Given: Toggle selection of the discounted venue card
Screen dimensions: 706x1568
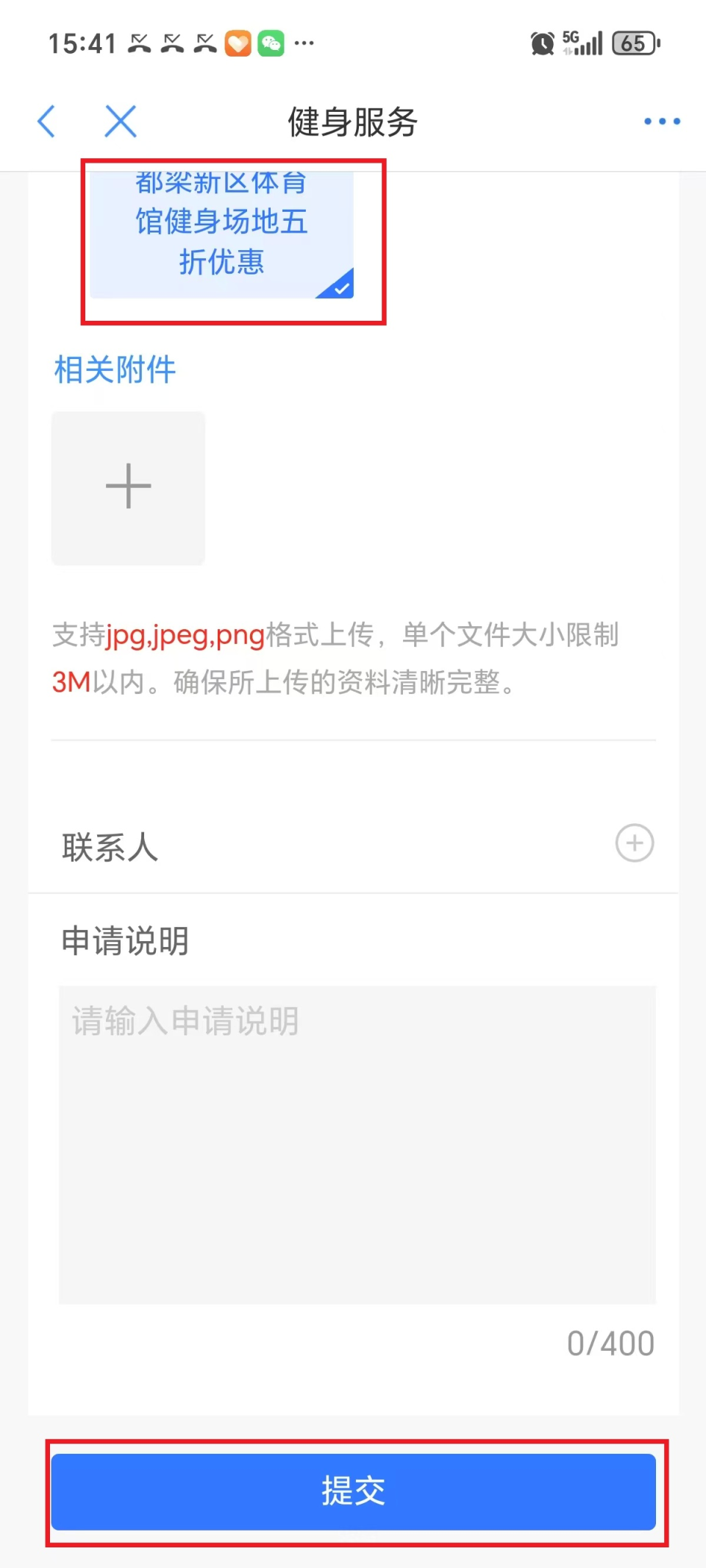Looking at the screenshot, I should [x=221, y=228].
